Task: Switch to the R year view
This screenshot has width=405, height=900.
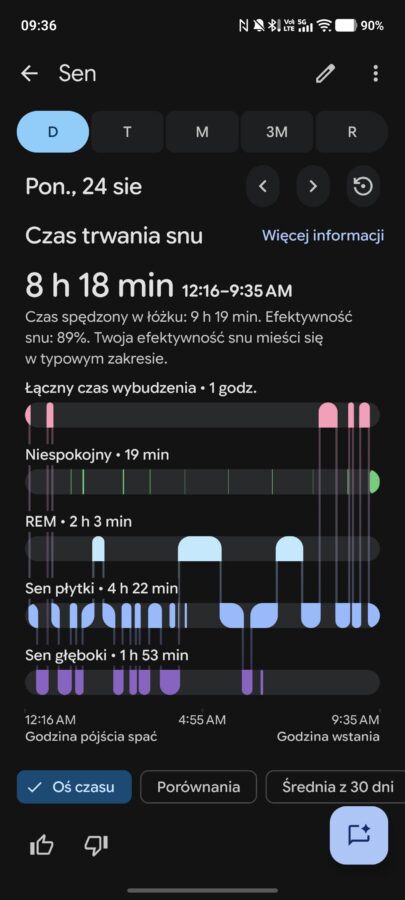Action: click(x=352, y=131)
